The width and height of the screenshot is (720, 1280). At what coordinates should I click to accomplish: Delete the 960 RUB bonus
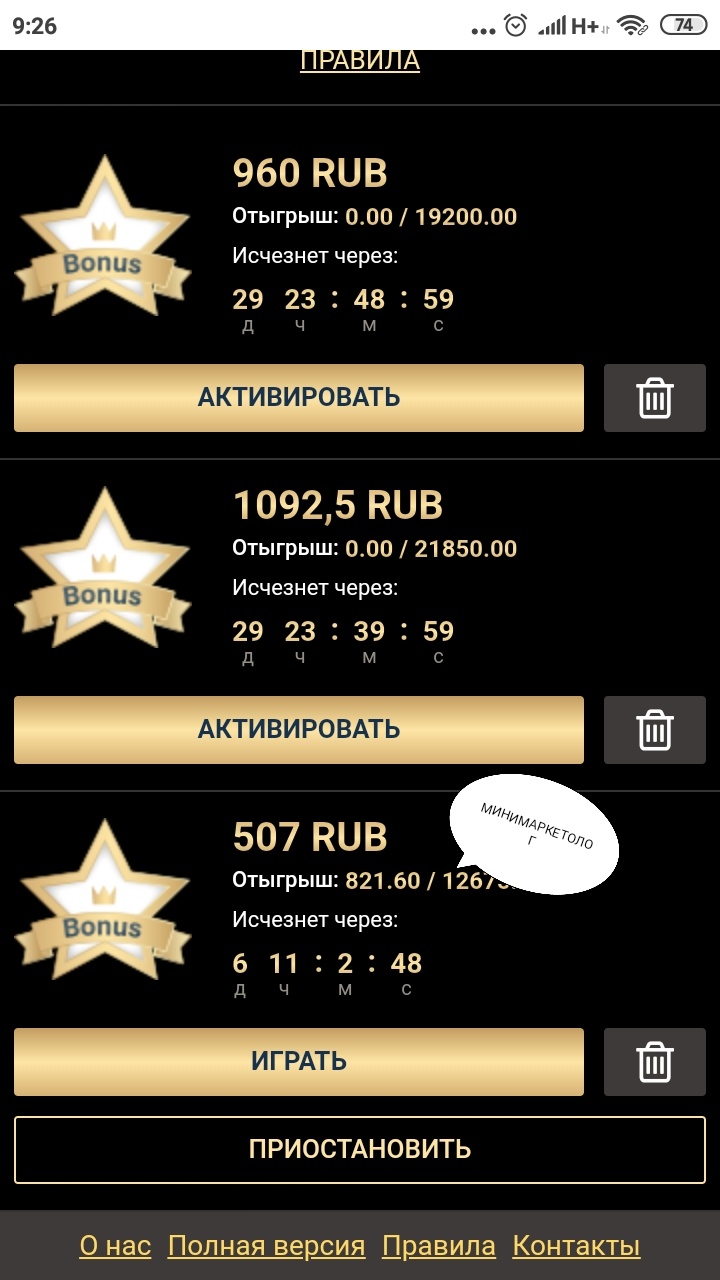pyautogui.click(x=655, y=398)
